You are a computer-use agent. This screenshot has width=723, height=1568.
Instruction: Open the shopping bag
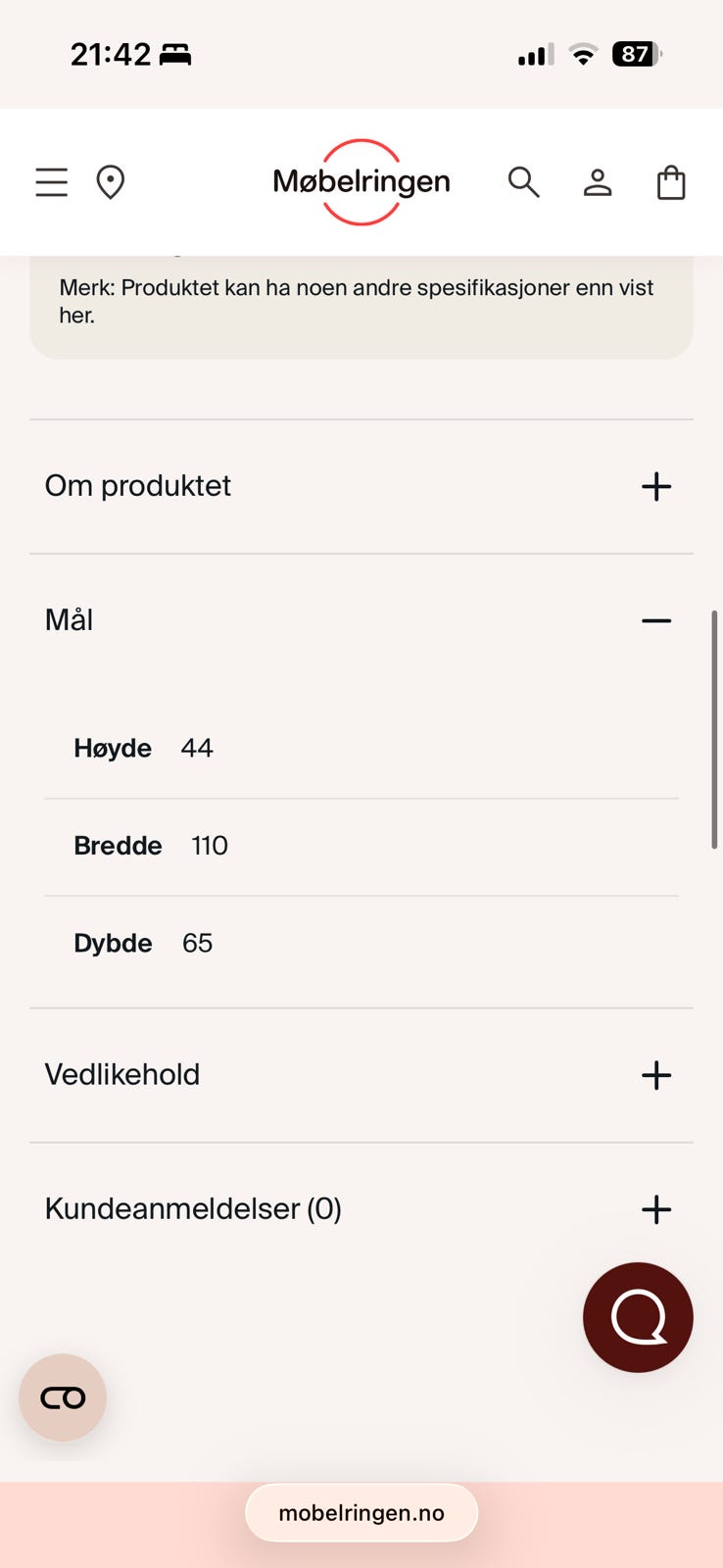point(671,182)
